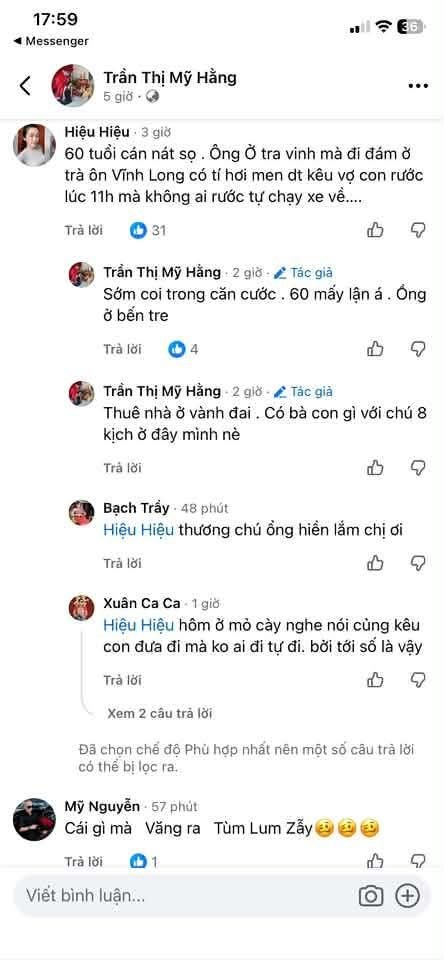The height and width of the screenshot is (960, 444).
Task: Focus the 'Viết bình luận...' comment field
Action: (184, 896)
